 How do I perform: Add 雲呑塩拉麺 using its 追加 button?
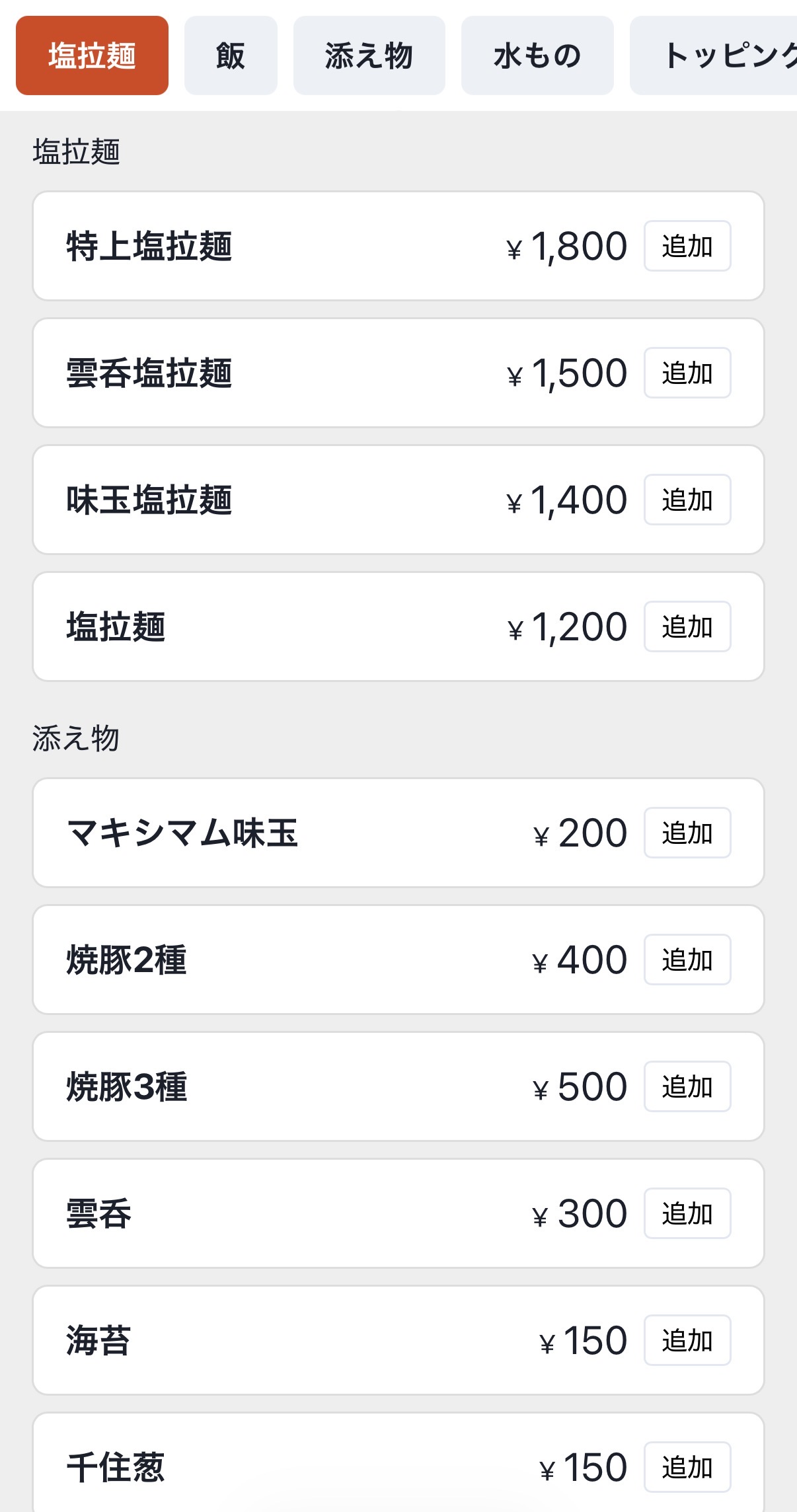click(x=687, y=372)
